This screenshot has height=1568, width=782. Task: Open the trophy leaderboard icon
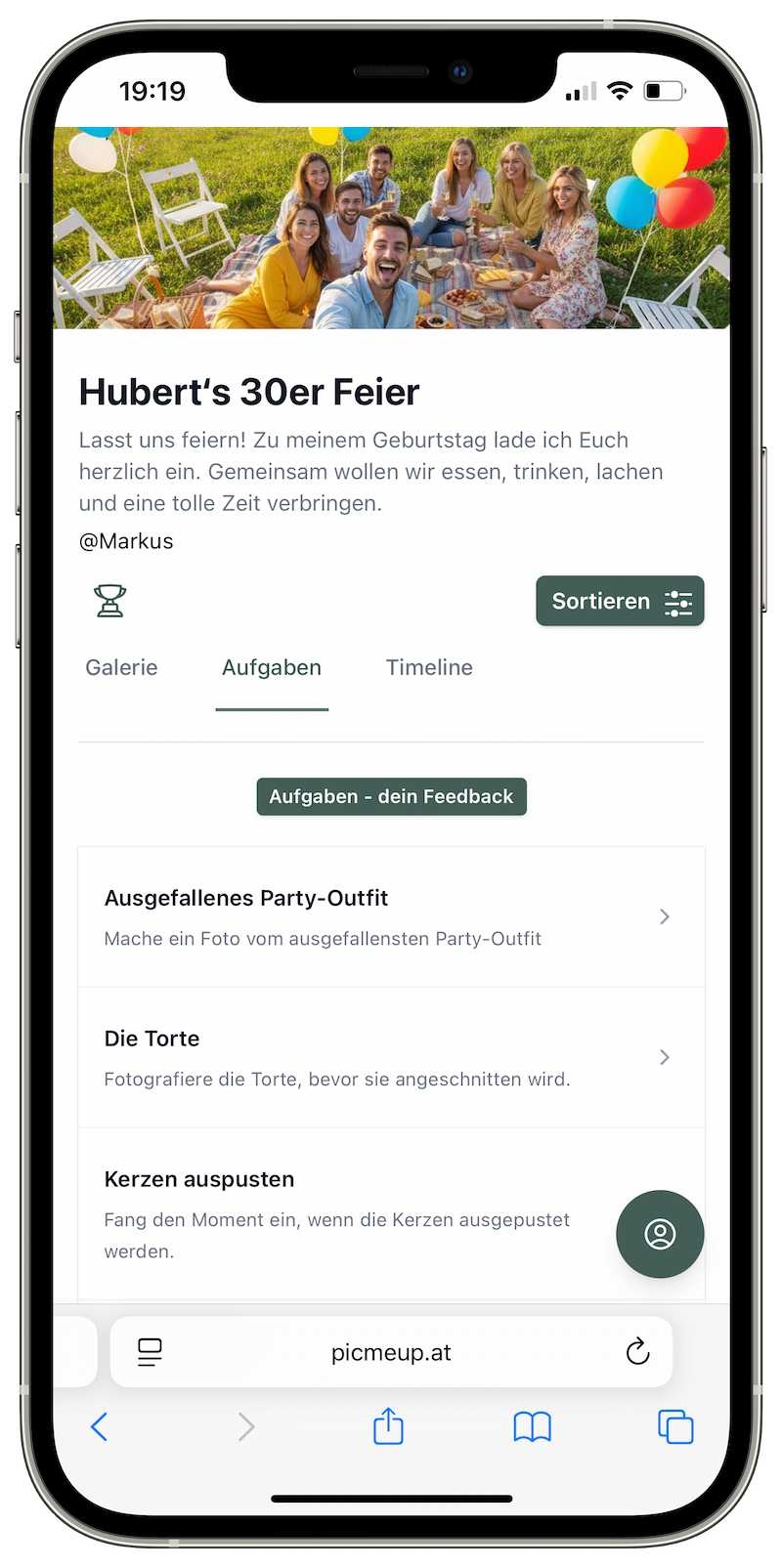click(110, 601)
